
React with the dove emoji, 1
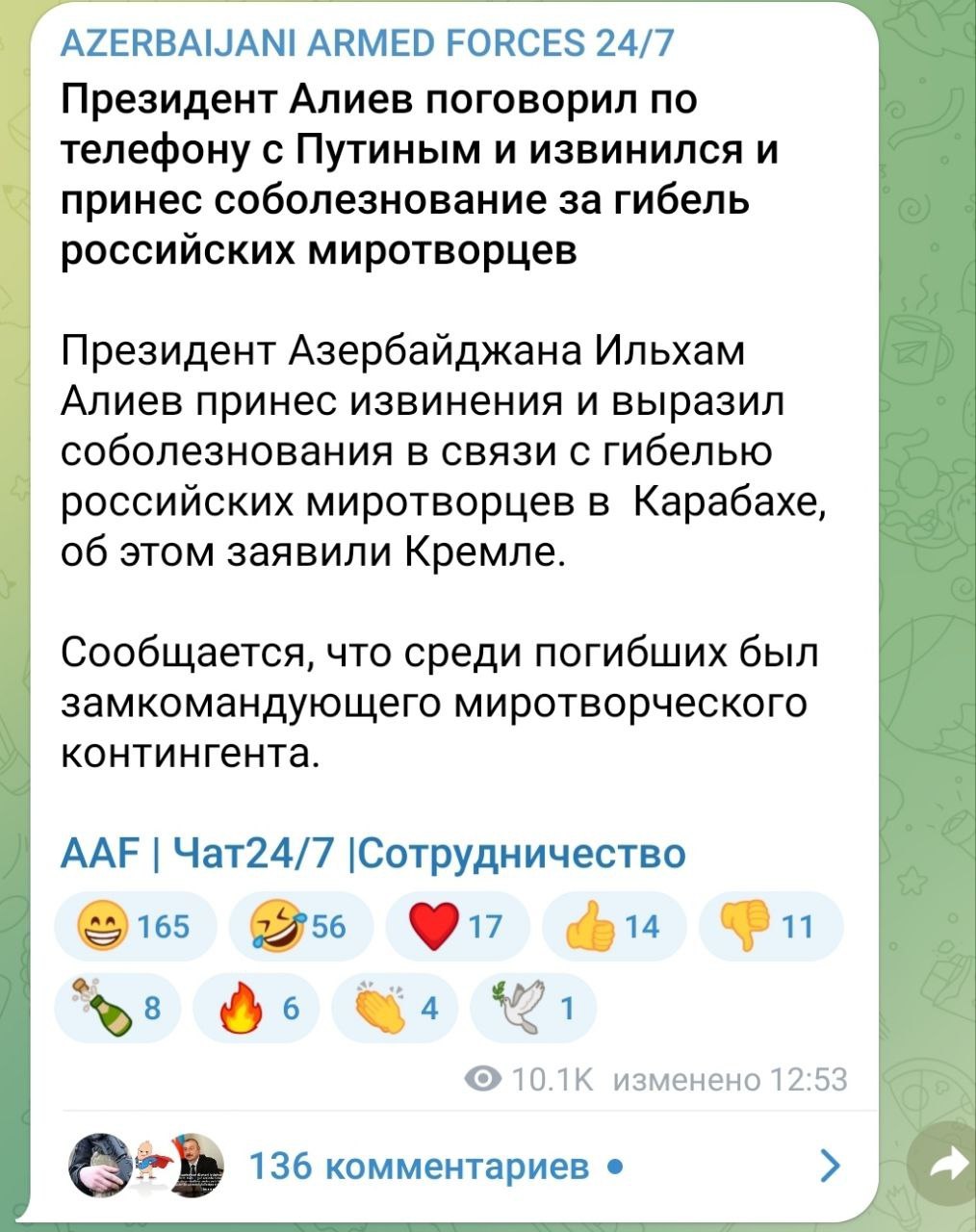(x=532, y=1008)
